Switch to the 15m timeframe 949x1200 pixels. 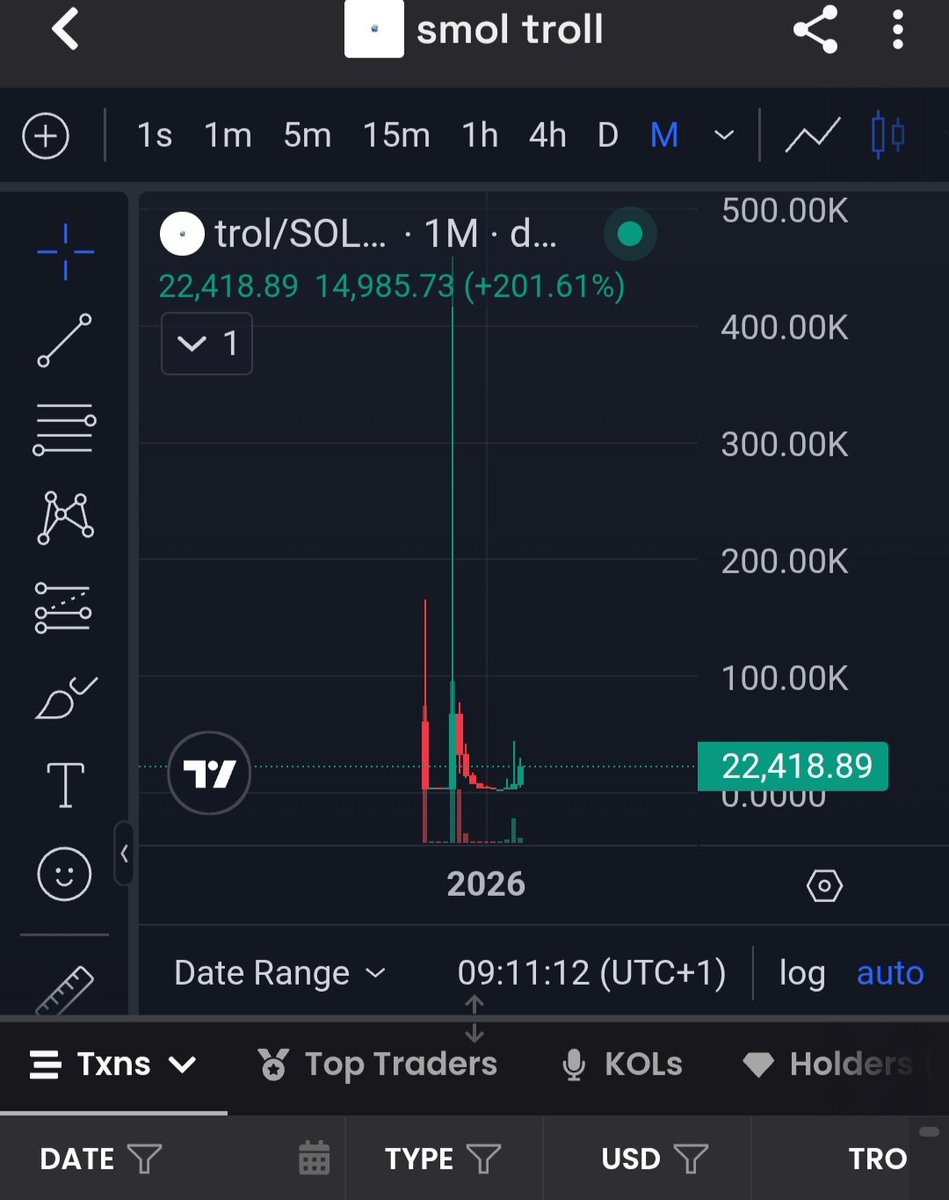396,135
